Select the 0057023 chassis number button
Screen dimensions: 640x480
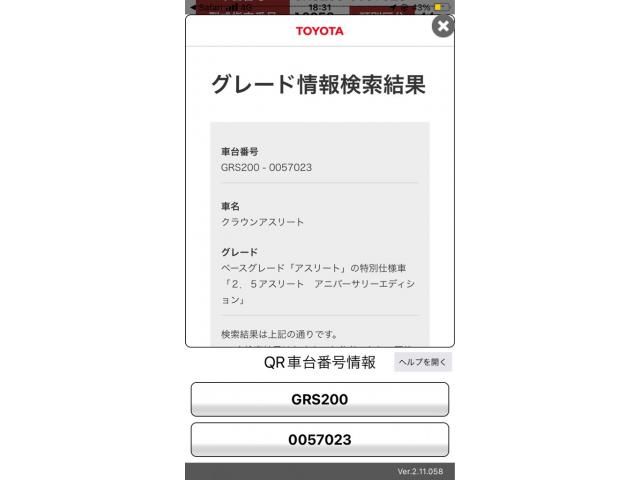[320, 439]
